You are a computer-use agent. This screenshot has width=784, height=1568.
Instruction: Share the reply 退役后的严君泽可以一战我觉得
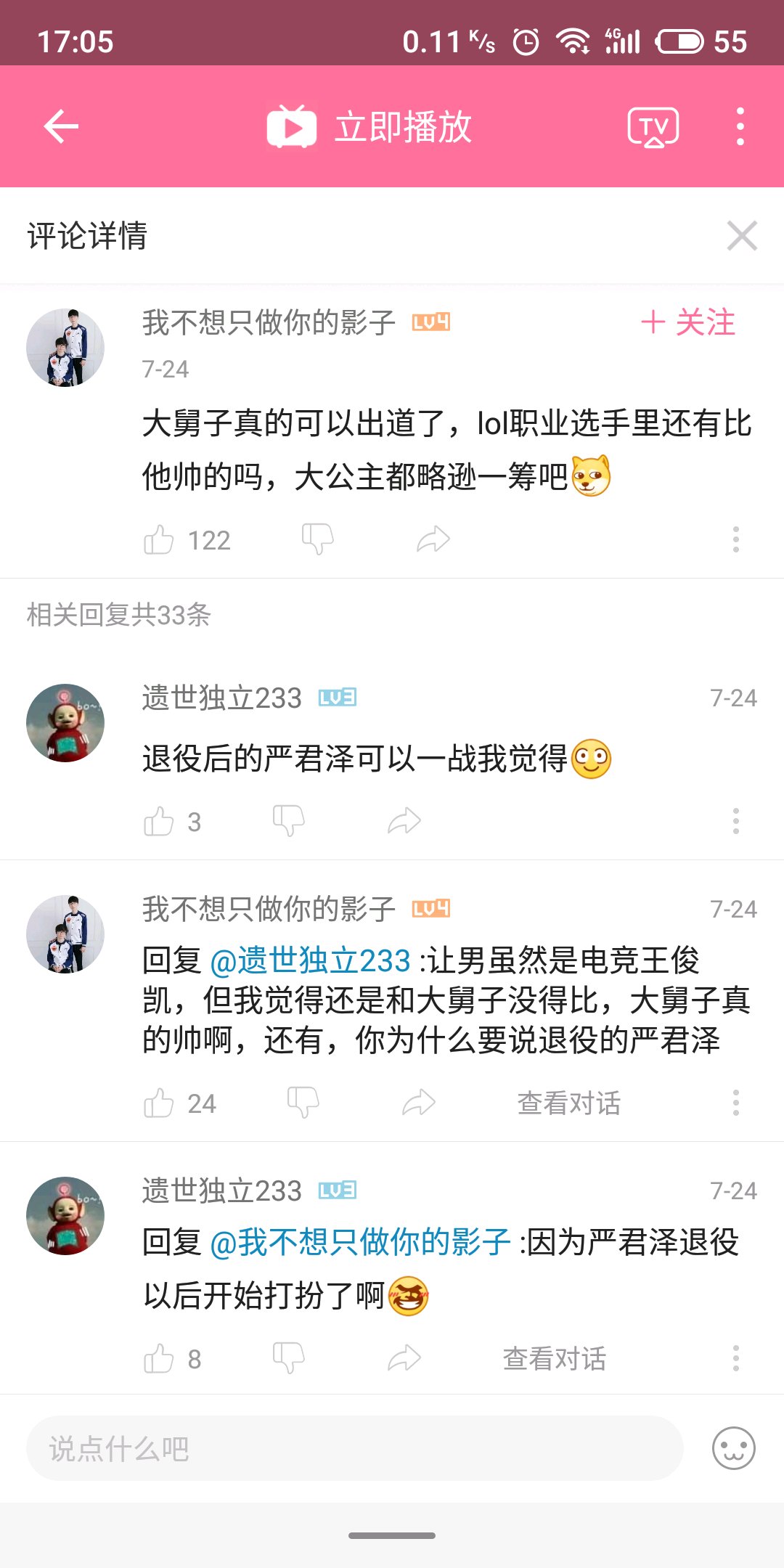point(404,821)
